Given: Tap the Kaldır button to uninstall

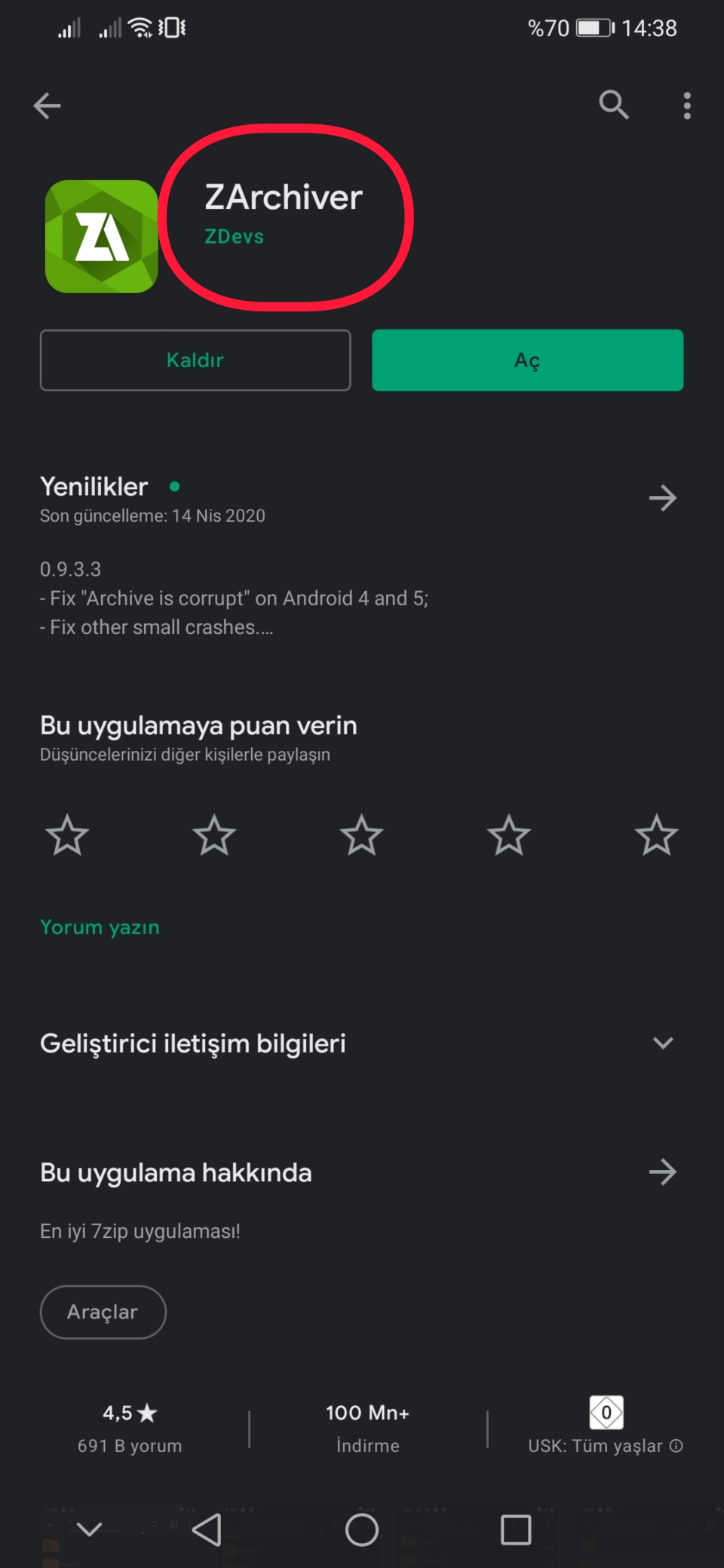Looking at the screenshot, I should (x=195, y=360).
